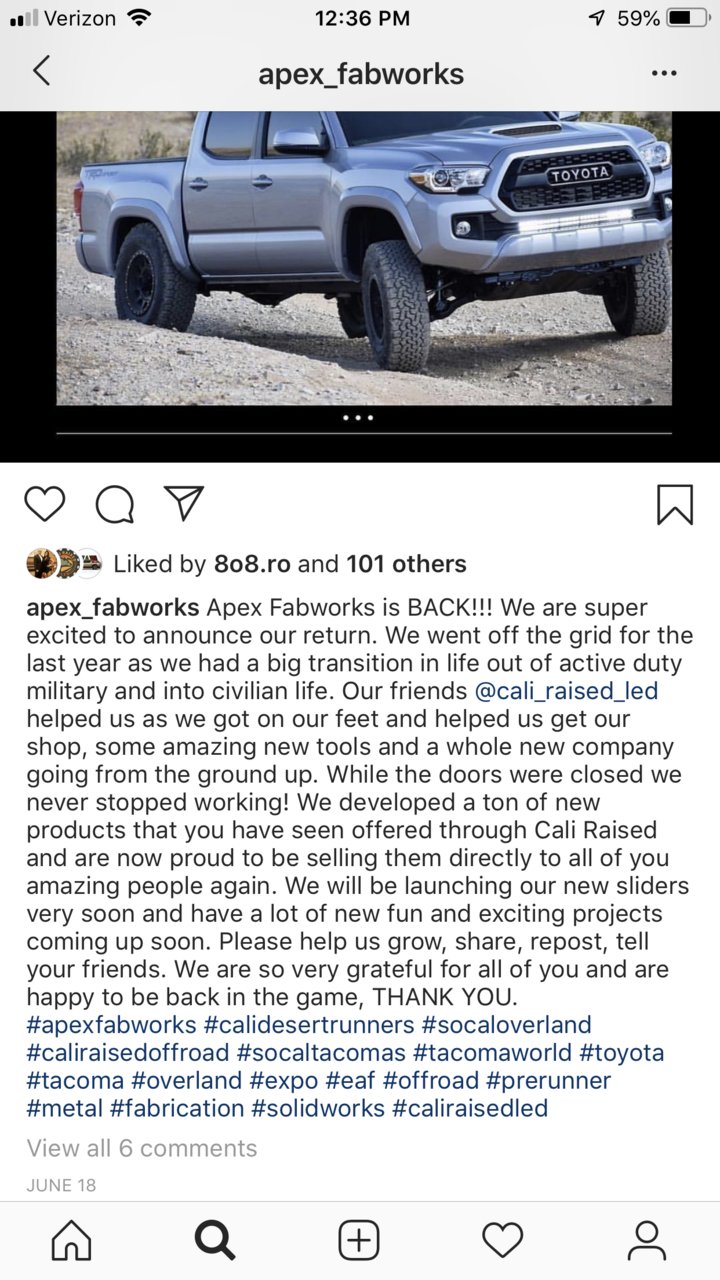This screenshot has width=720, height=1280.
Task: Create a new post with plus tab
Action: (359, 1241)
